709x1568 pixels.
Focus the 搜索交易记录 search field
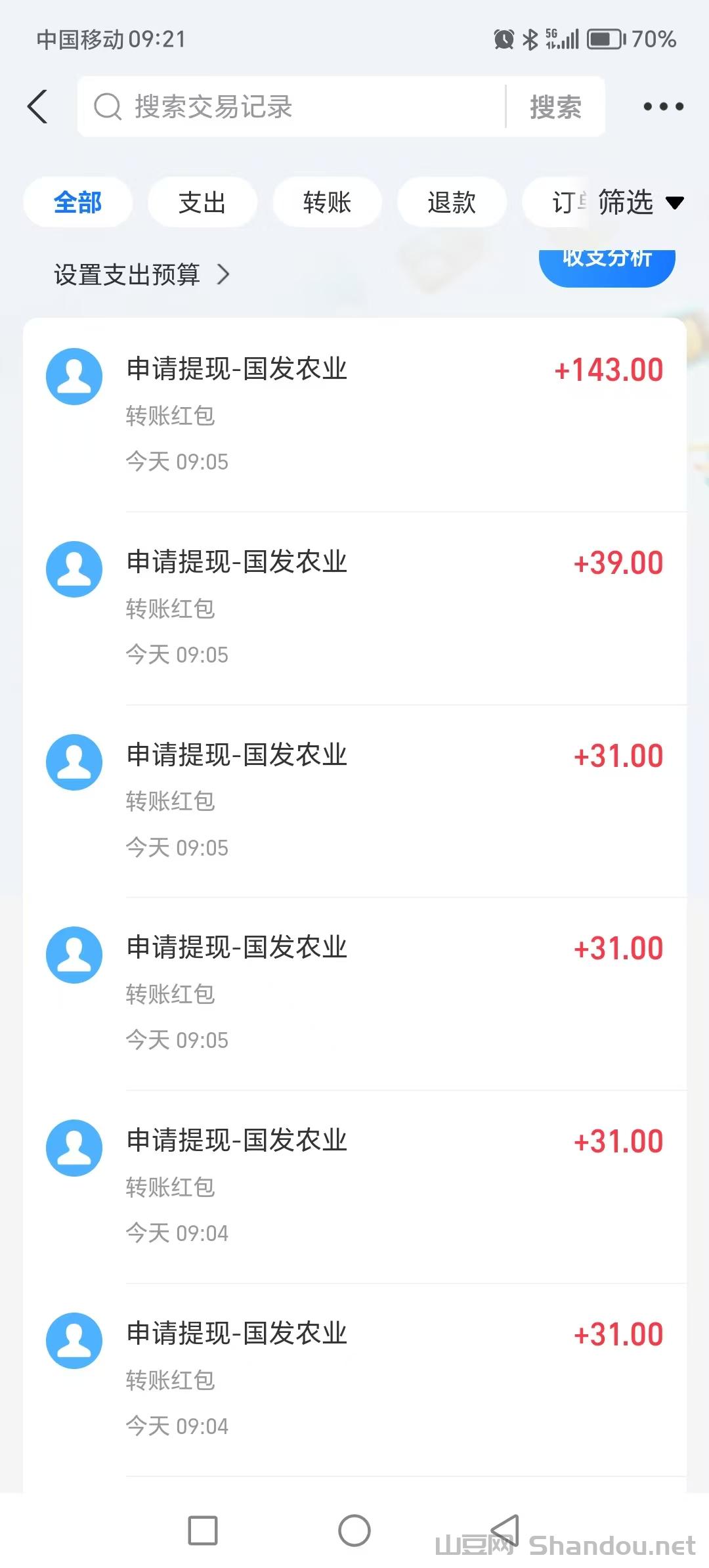click(295, 107)
